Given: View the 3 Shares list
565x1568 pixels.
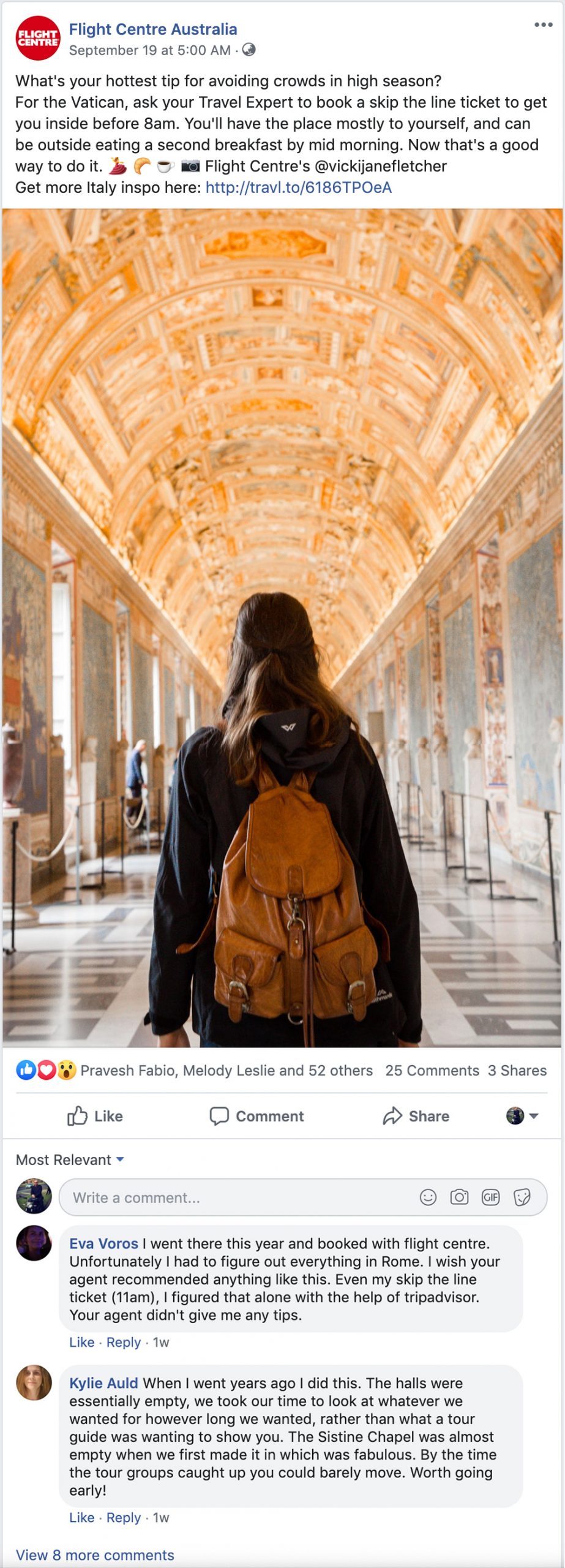Looking at the screenshot, I should tap(517, 1070).
